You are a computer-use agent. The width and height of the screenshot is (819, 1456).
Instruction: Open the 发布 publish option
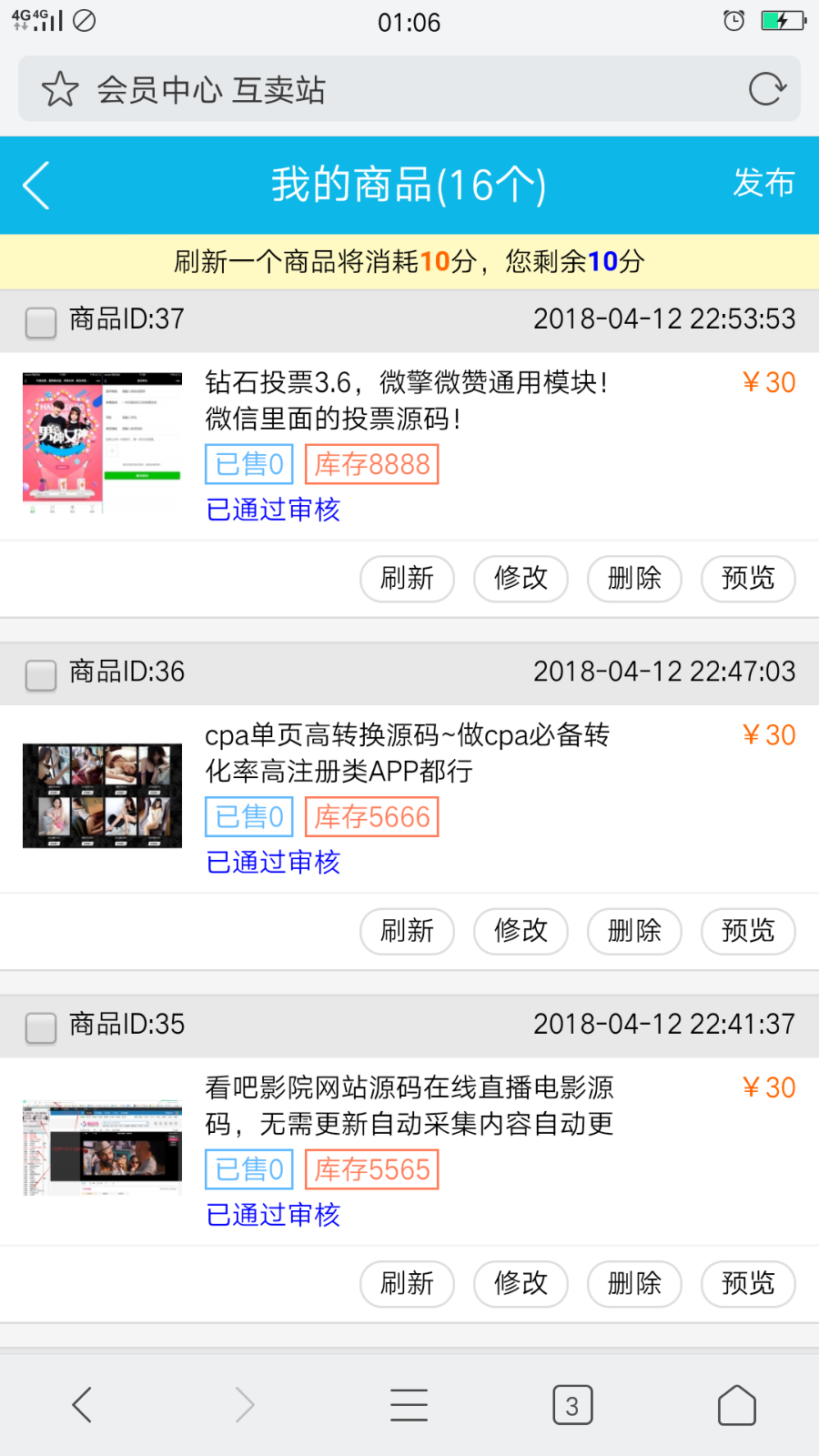point(764,185)
